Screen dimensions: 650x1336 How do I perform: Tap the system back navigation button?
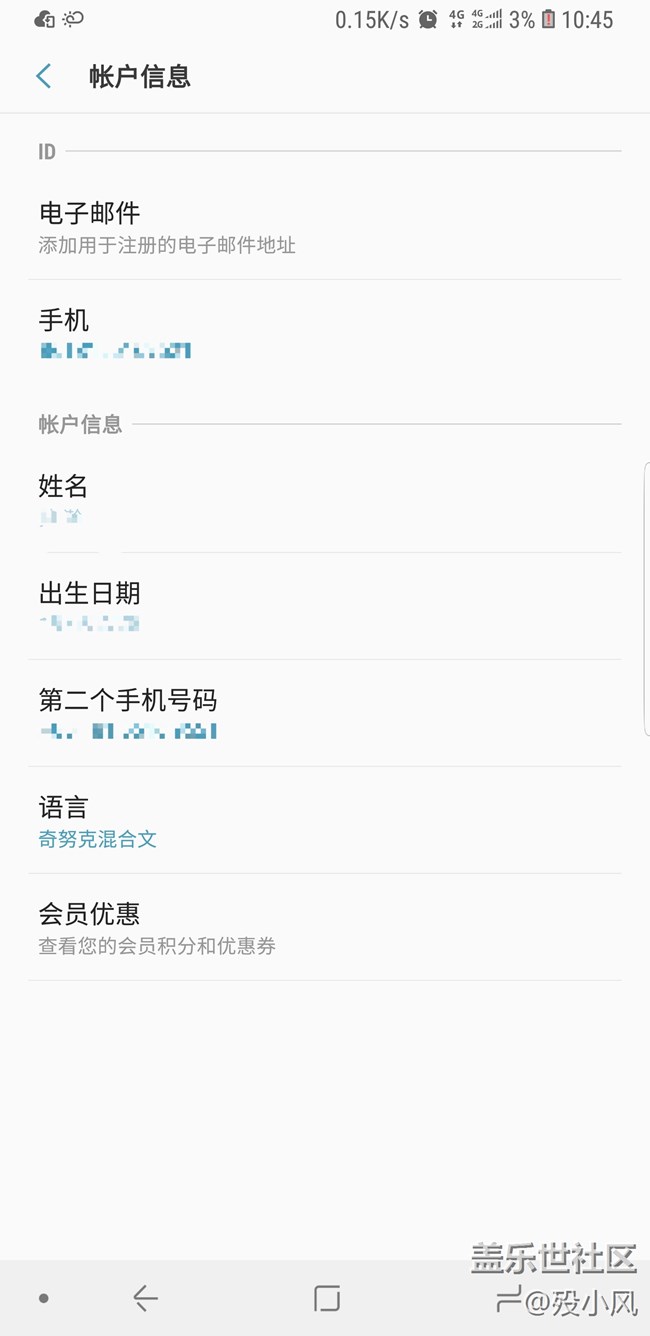(x=146, y=1298)
